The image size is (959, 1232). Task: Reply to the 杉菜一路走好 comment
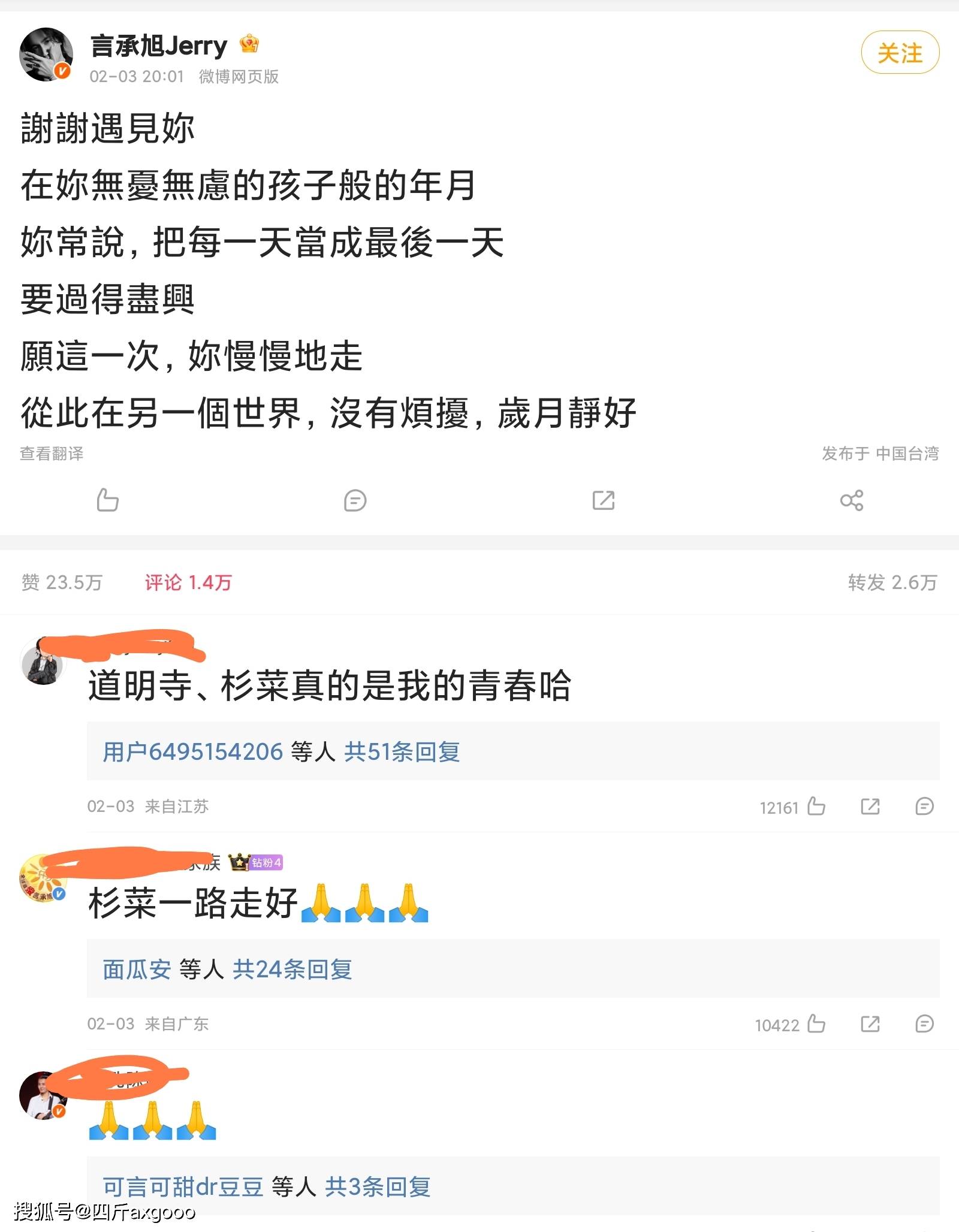coord(924,1024)
